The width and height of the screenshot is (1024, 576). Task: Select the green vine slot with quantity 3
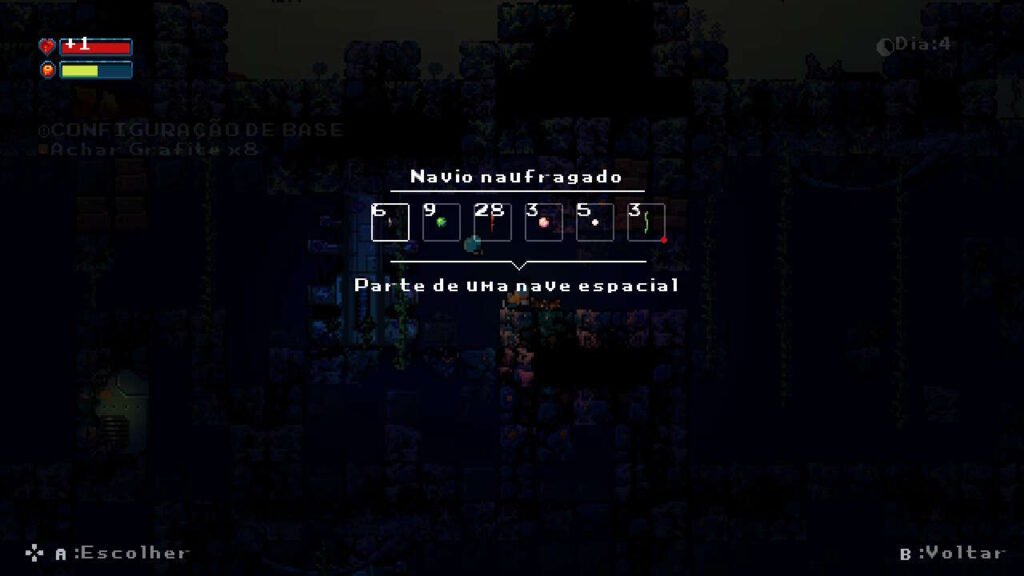point(646,222)
